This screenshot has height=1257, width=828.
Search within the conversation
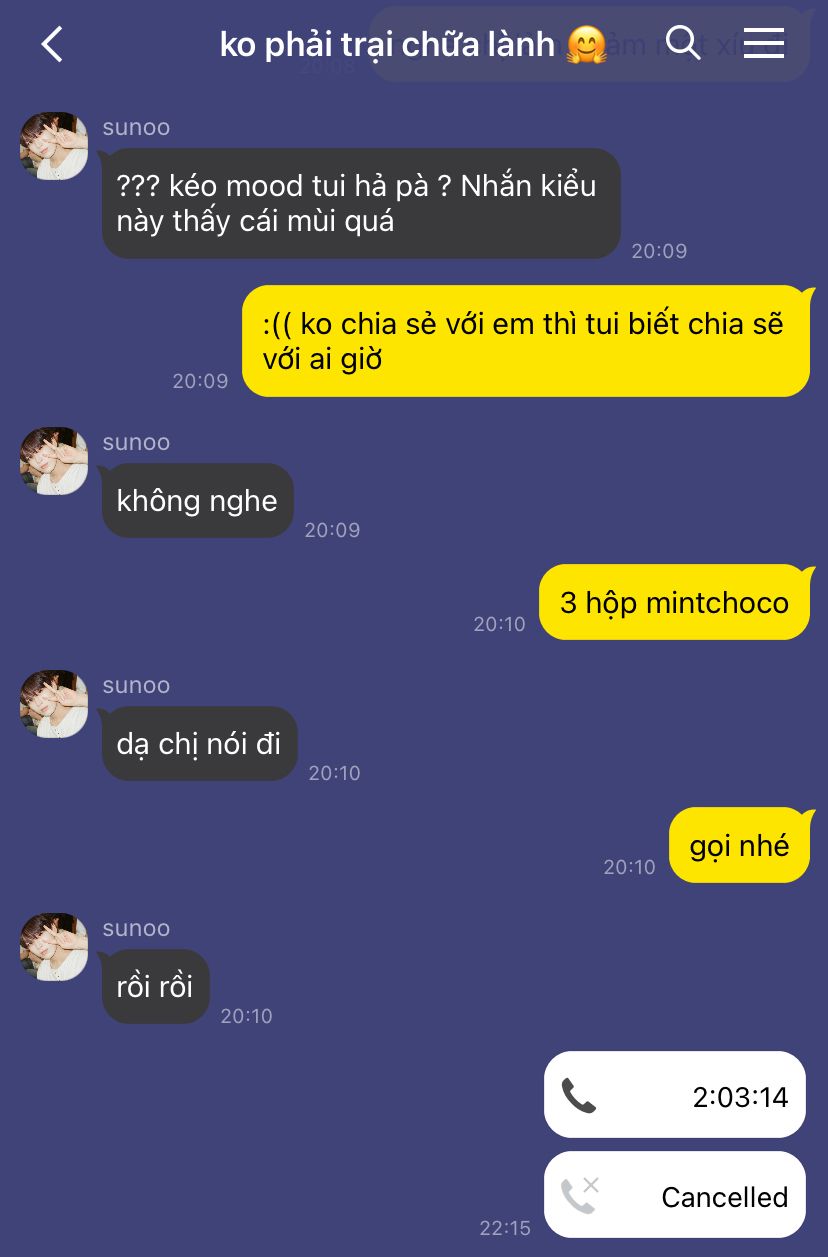pos(683,43)
